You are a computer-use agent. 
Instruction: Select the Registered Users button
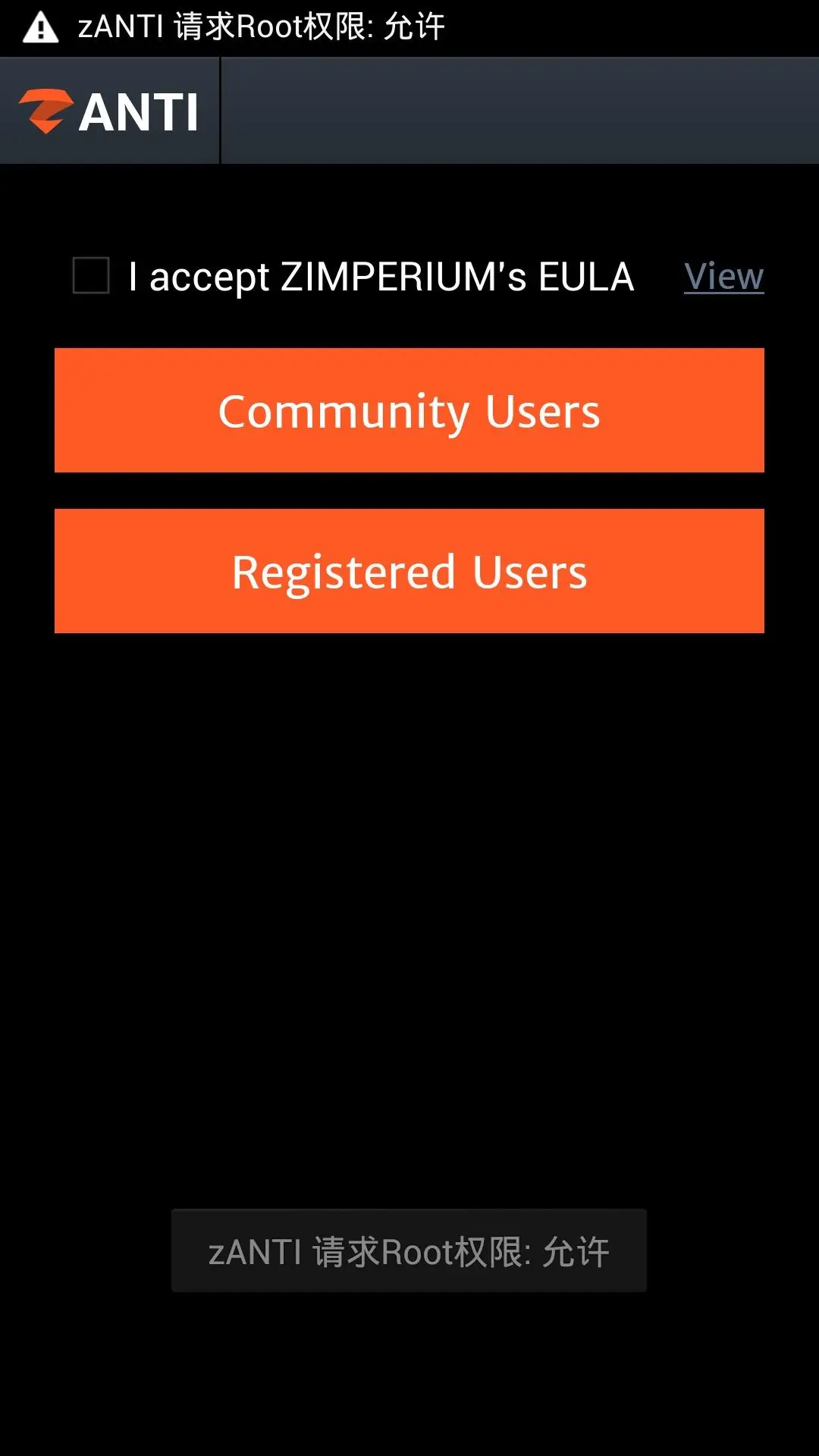pyautogui.click(x=409, y=571)
